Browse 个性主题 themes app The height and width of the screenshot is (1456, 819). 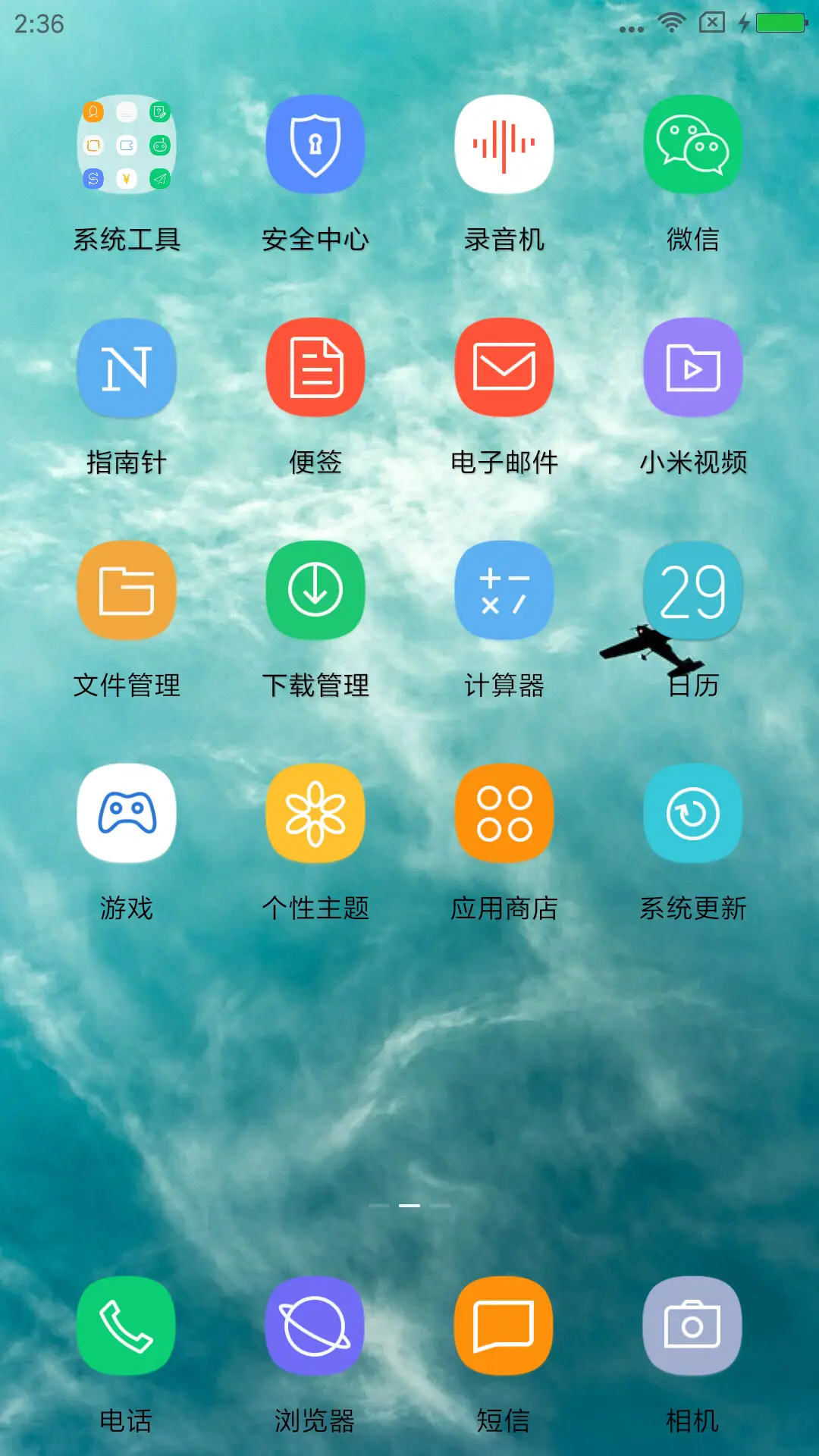pos(315,812)
